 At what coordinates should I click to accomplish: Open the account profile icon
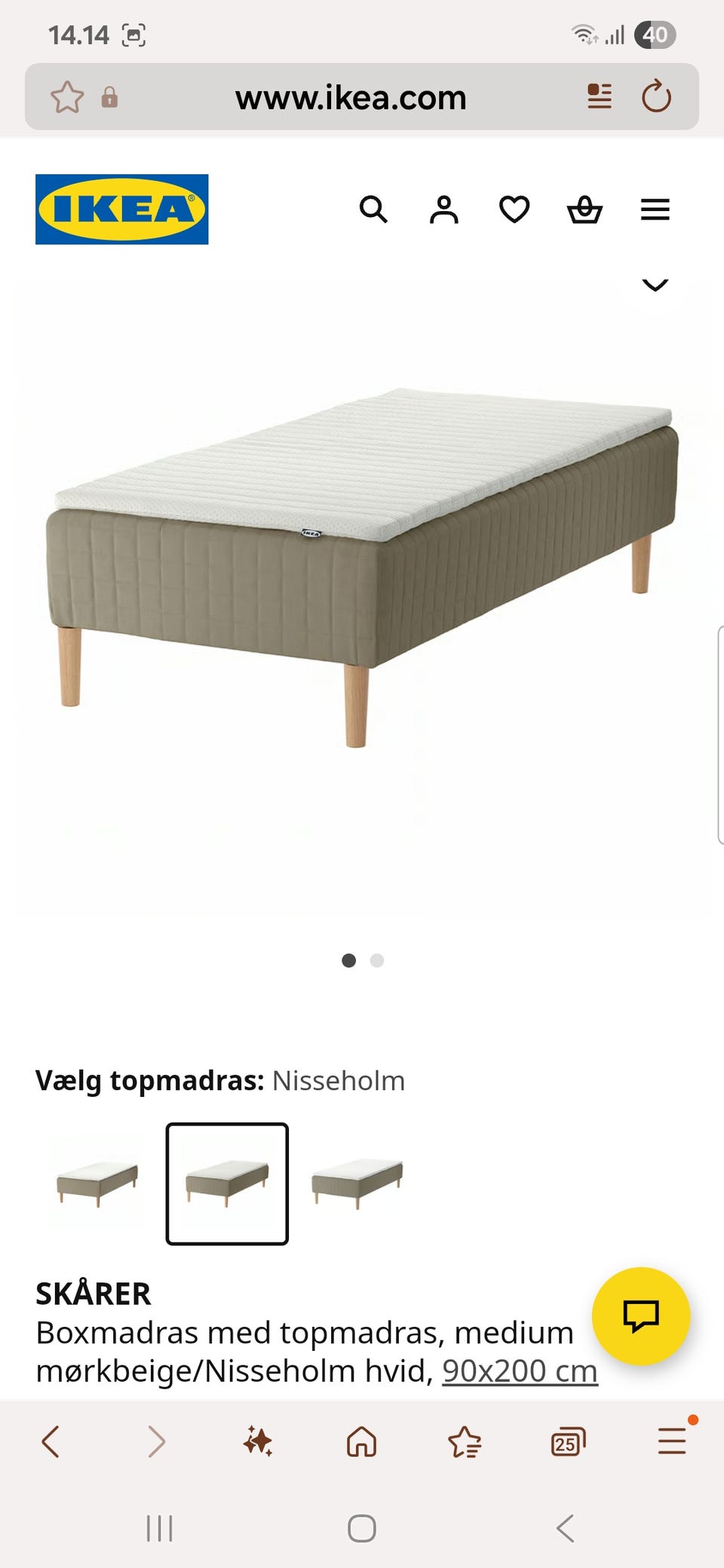[443, 210]
